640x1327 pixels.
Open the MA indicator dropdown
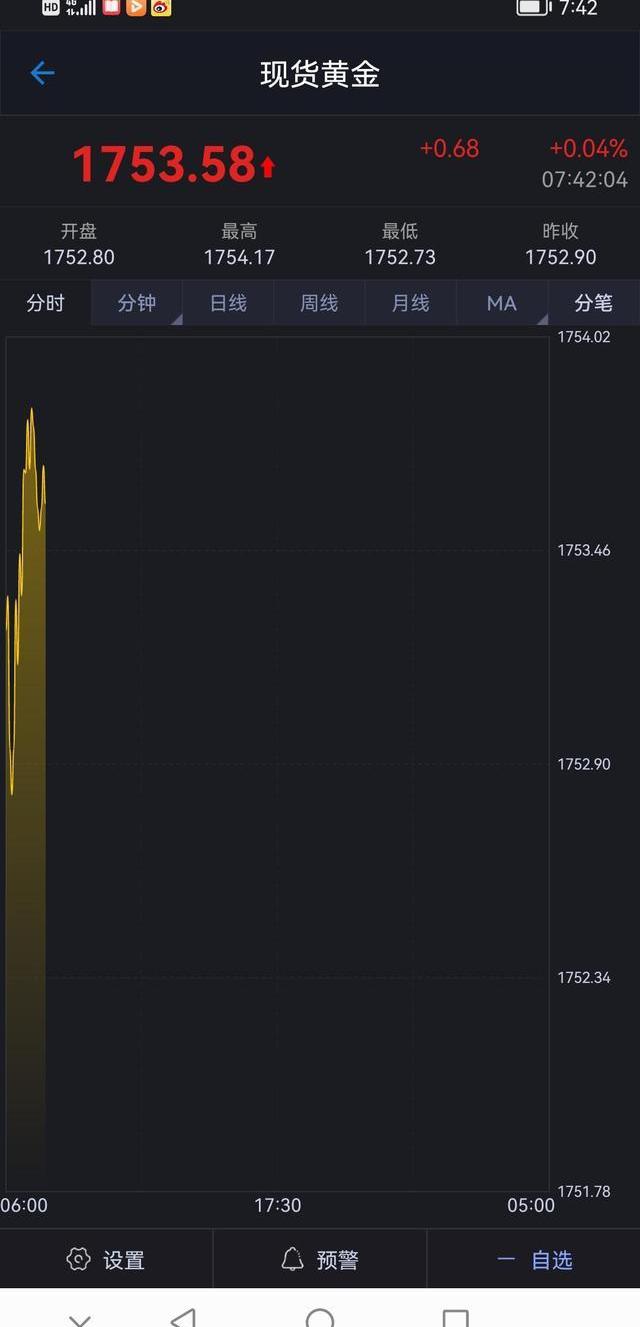(x=502, y=303)
